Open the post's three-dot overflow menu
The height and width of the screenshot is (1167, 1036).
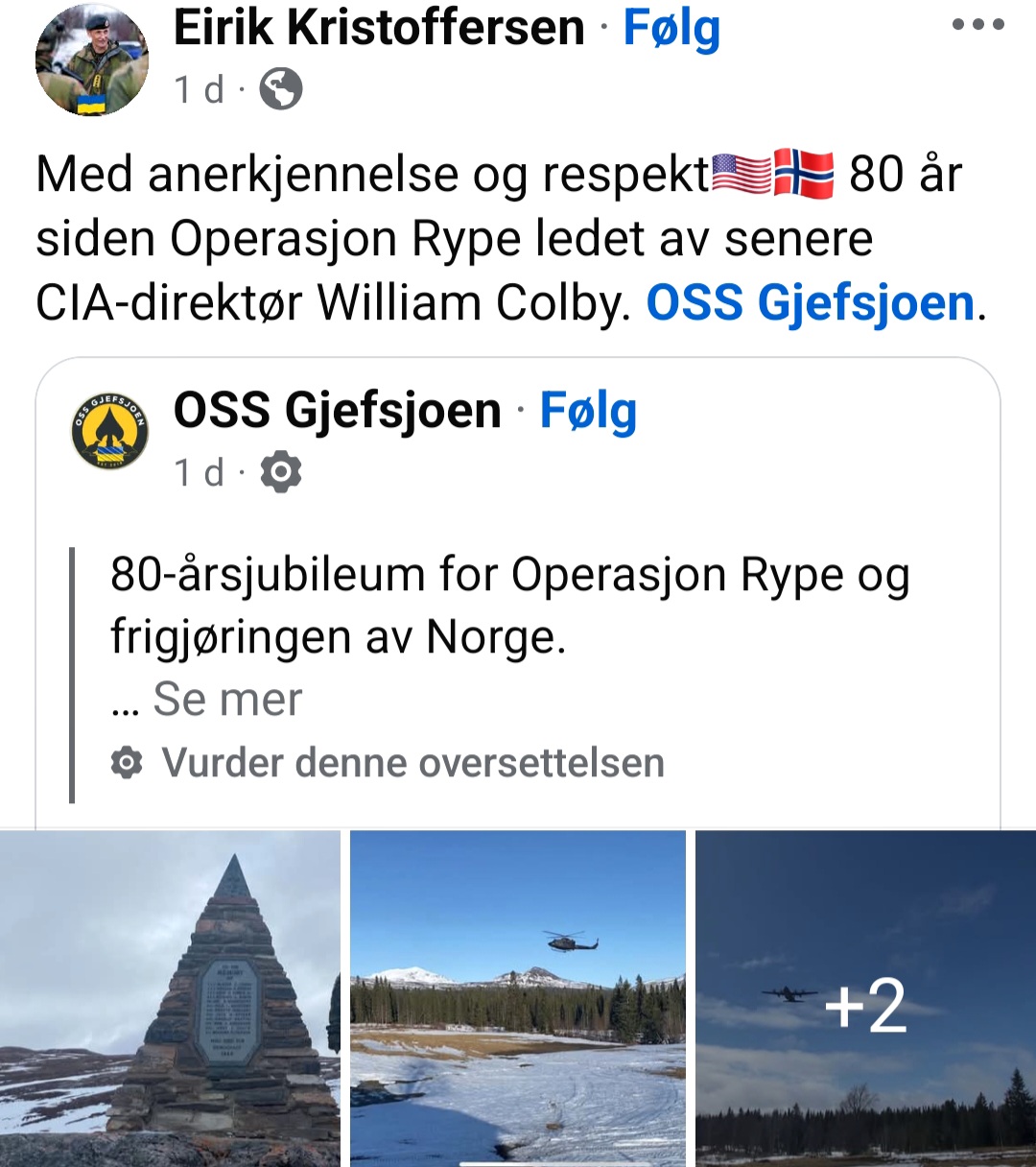point(977,26)
